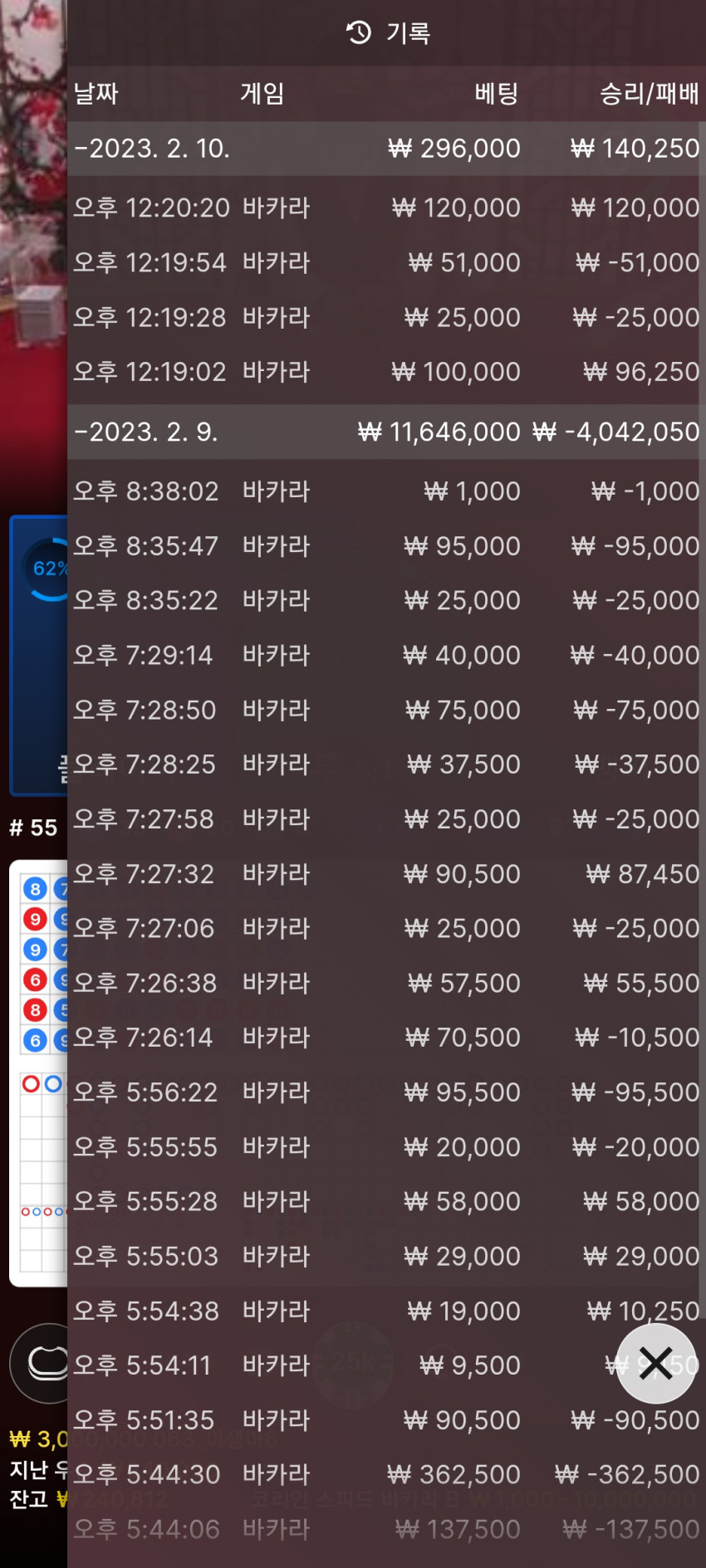
Task: Show the 오후 5:51:35 바카라 round
Action: tap(386, 1420)
